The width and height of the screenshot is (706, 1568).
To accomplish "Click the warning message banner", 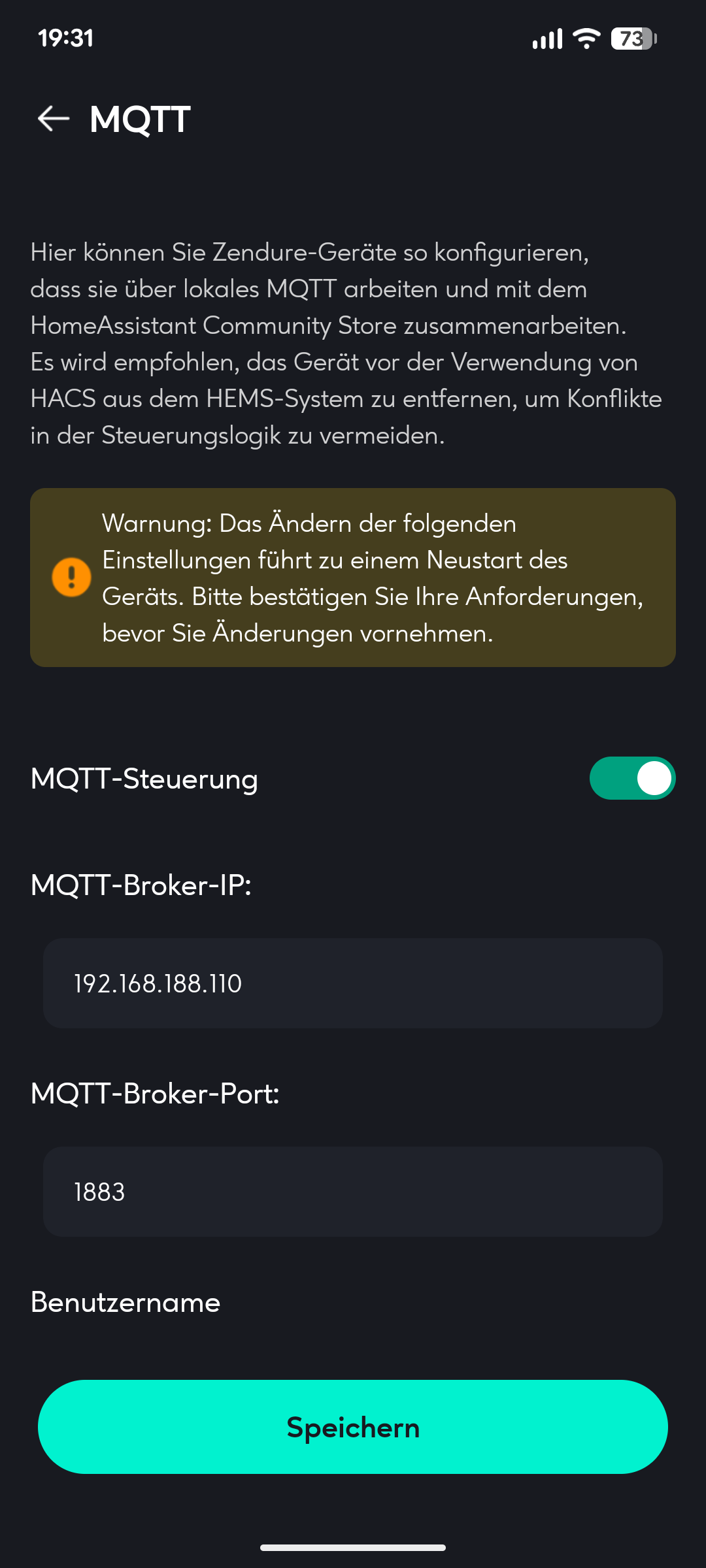I will click(353, 578).
